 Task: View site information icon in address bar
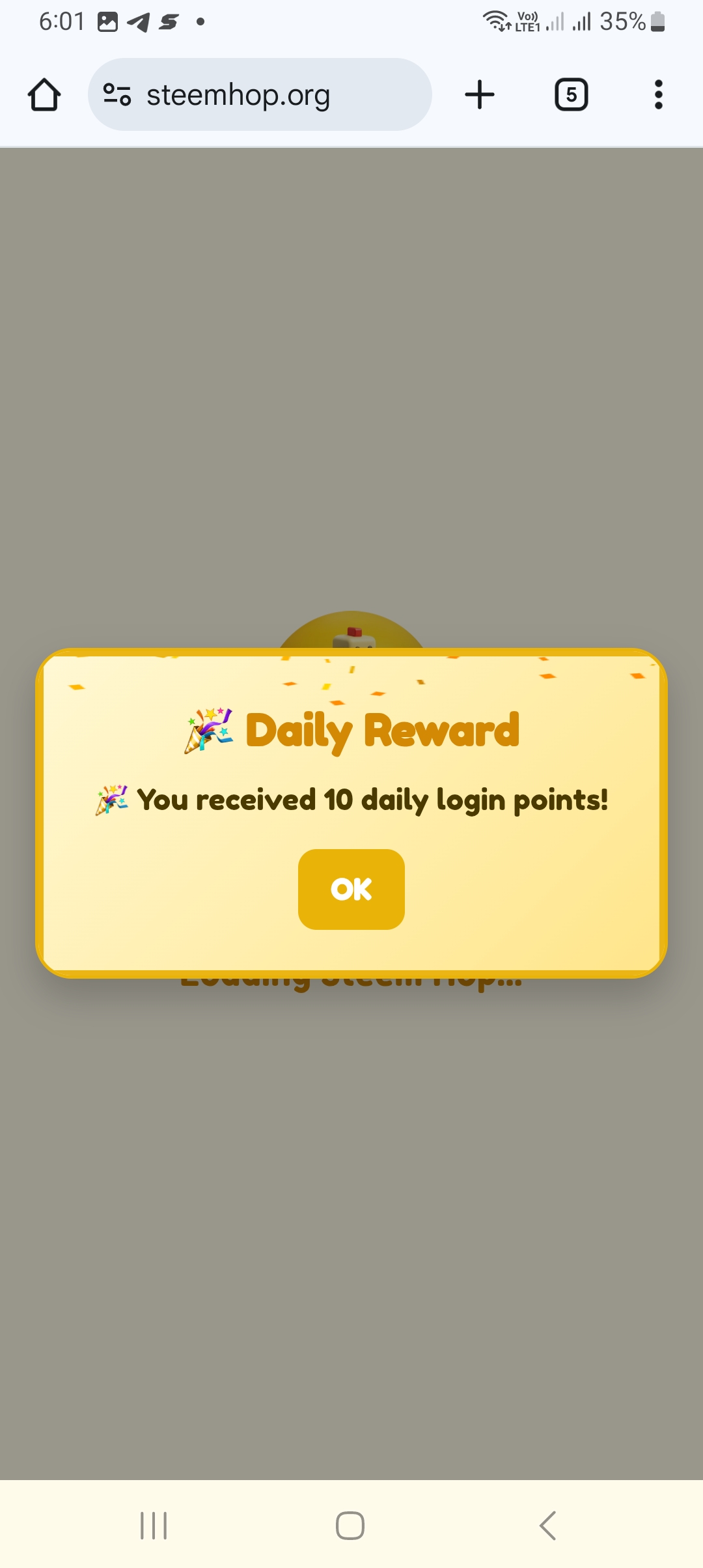117,95
